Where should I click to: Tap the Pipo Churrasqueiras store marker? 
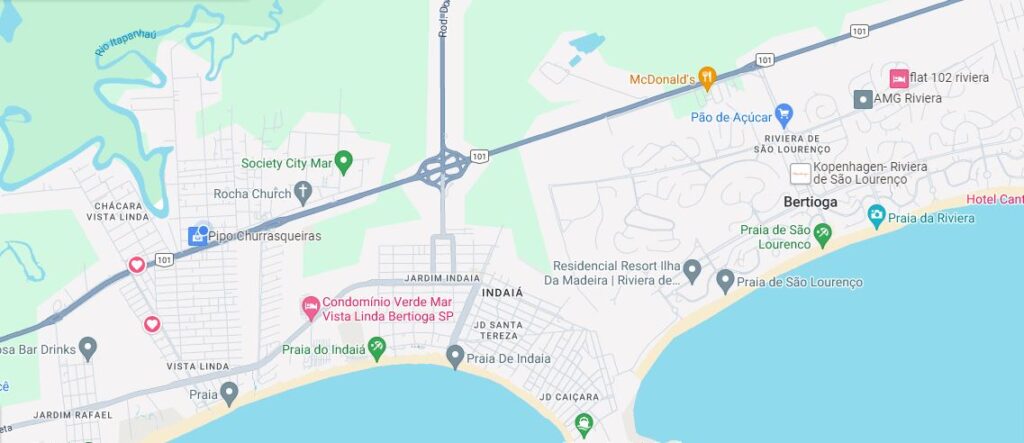pos(198,236)
